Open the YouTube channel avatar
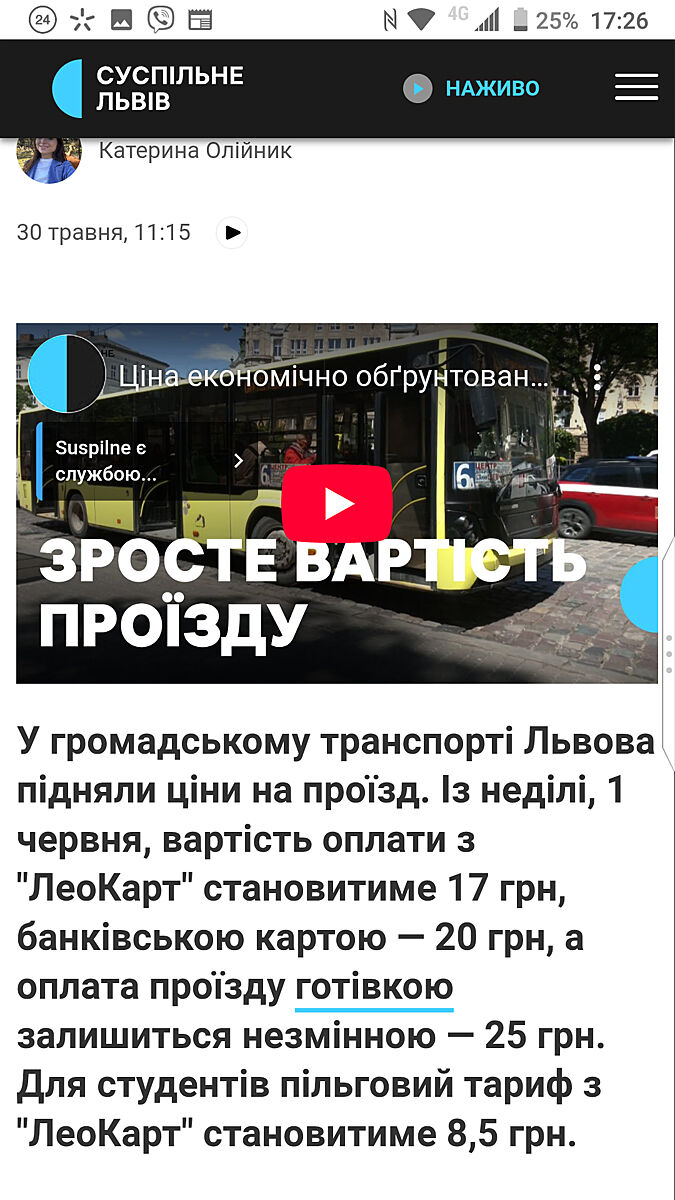 [x=67, y=374]
